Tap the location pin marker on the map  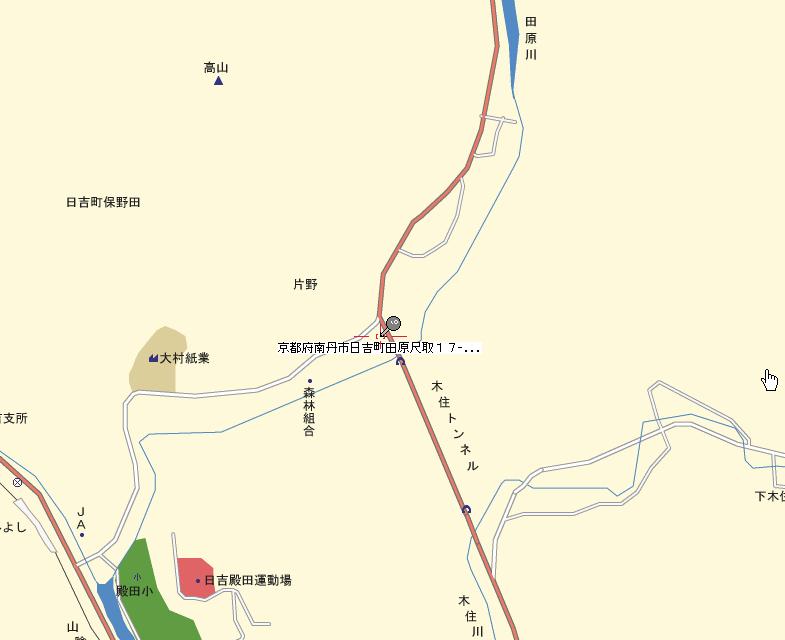point(392,324)
